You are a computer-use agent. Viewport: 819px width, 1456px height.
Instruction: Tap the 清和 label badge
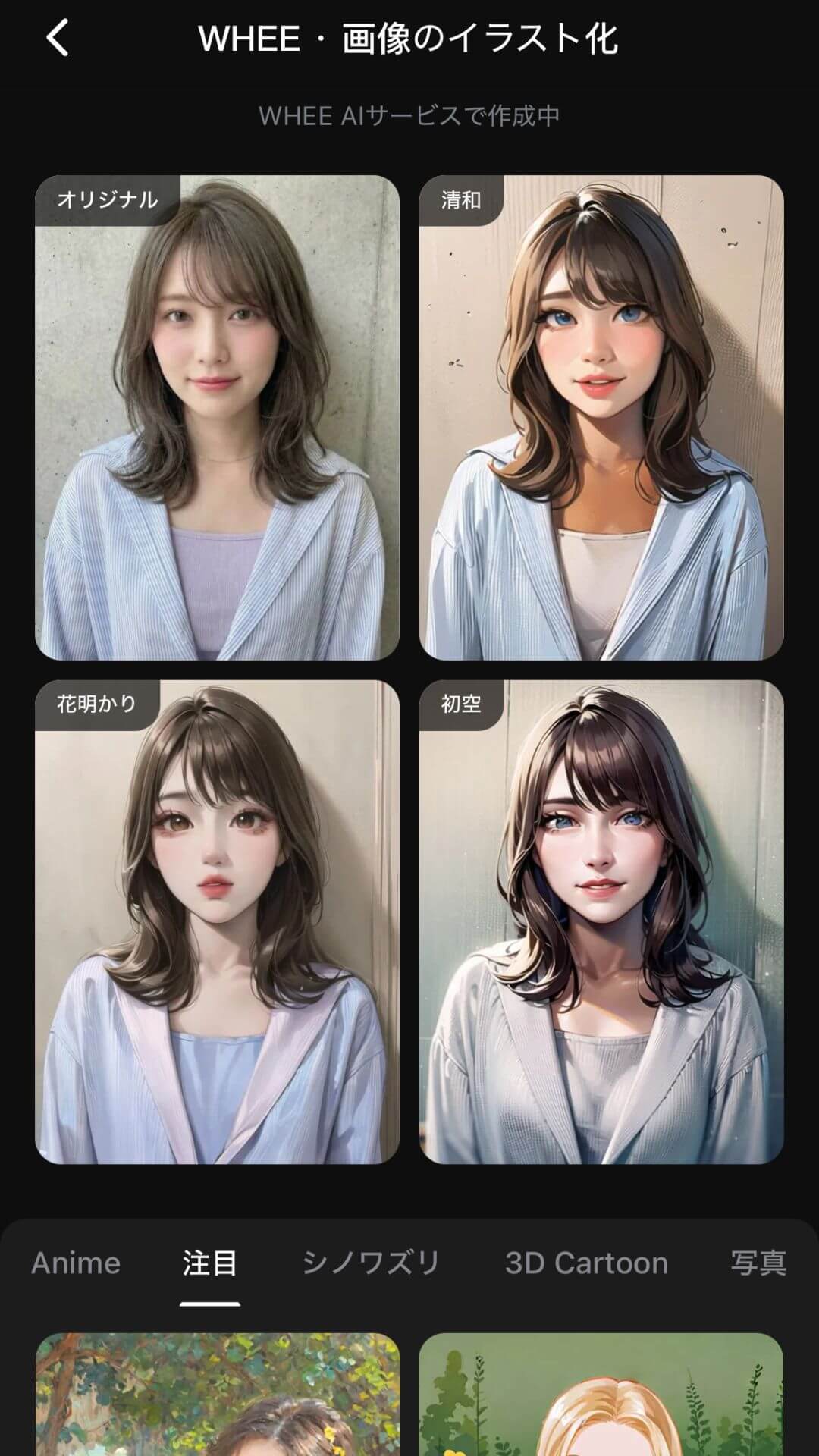[x=463, y=201]
